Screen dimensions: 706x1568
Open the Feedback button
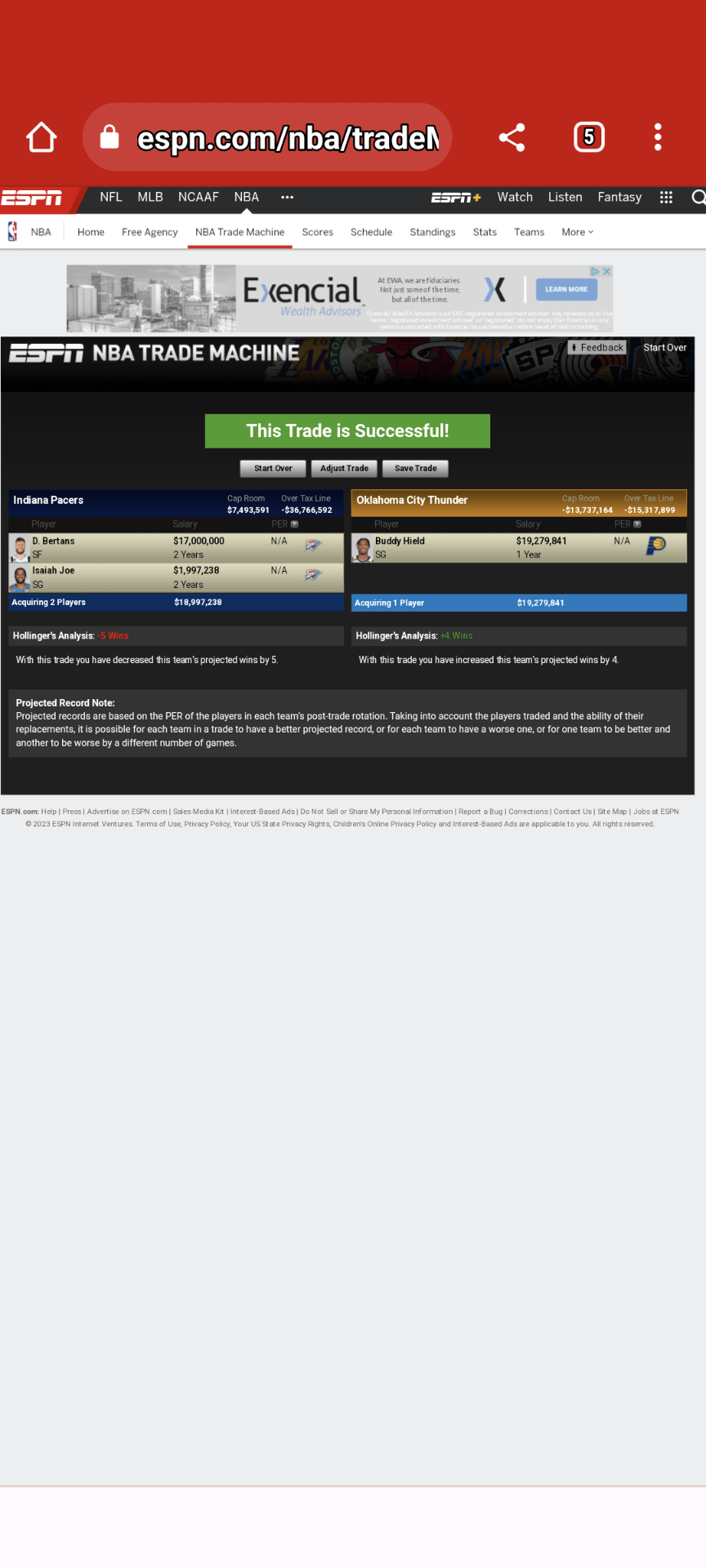597,348
